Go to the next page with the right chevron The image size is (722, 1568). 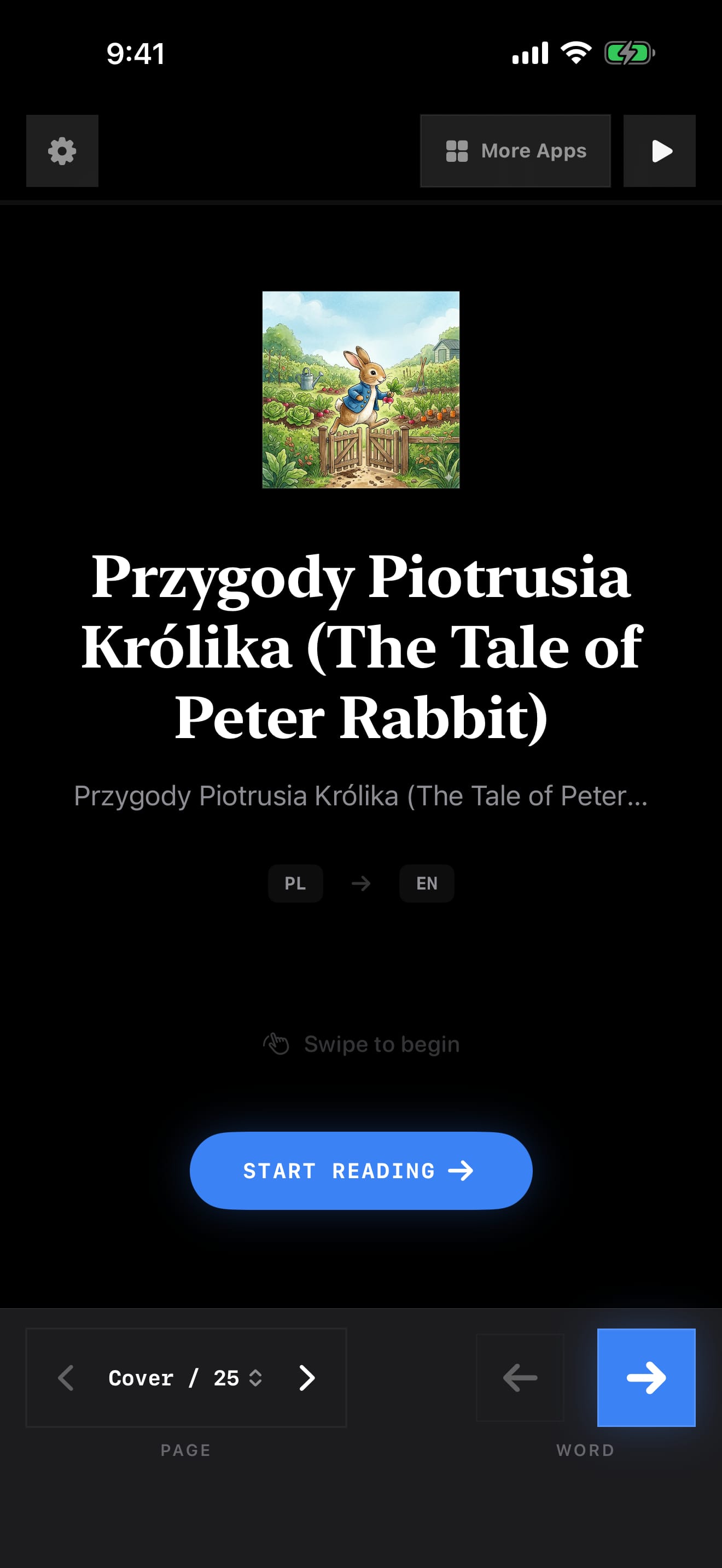coord(307,1378)
